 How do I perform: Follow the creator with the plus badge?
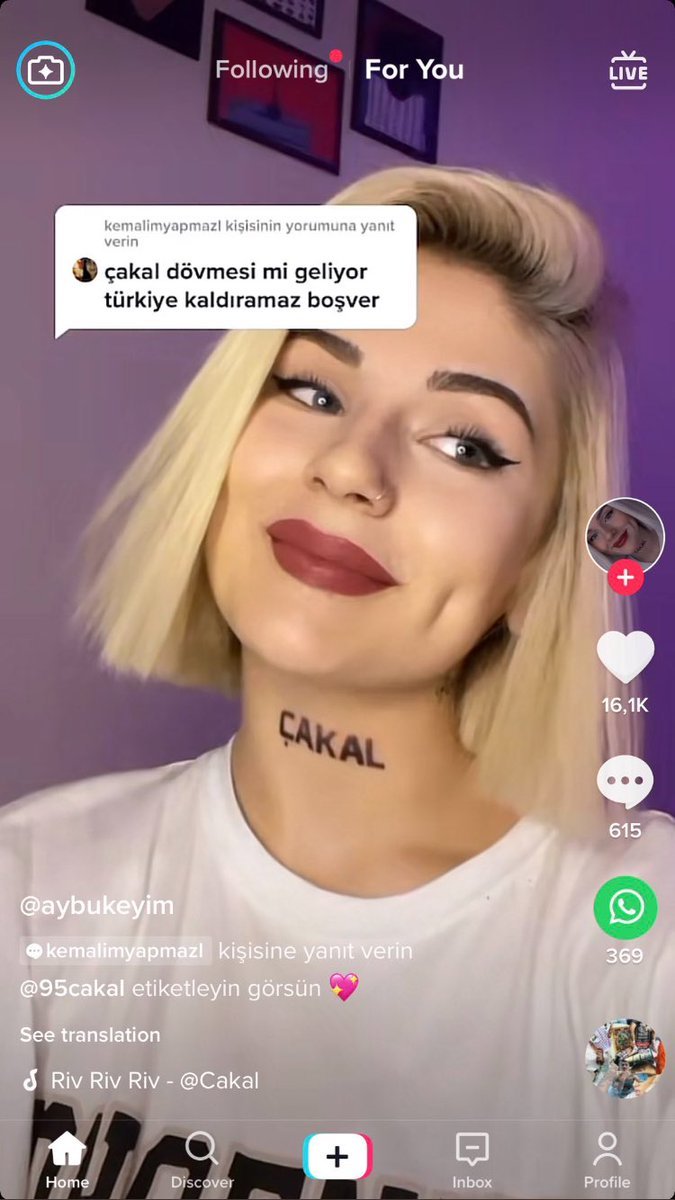coord(625,577)
